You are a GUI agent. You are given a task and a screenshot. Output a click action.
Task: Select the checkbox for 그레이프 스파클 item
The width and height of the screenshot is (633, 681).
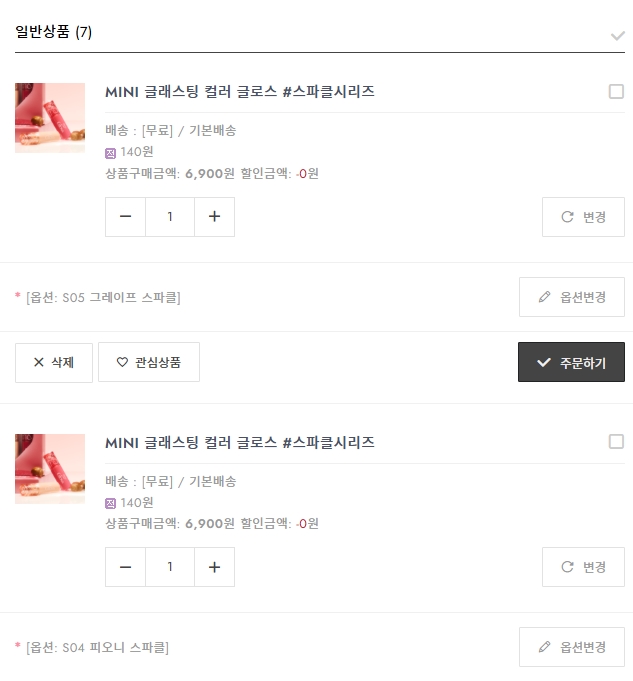pyautogui.click(x=616, y=92)
